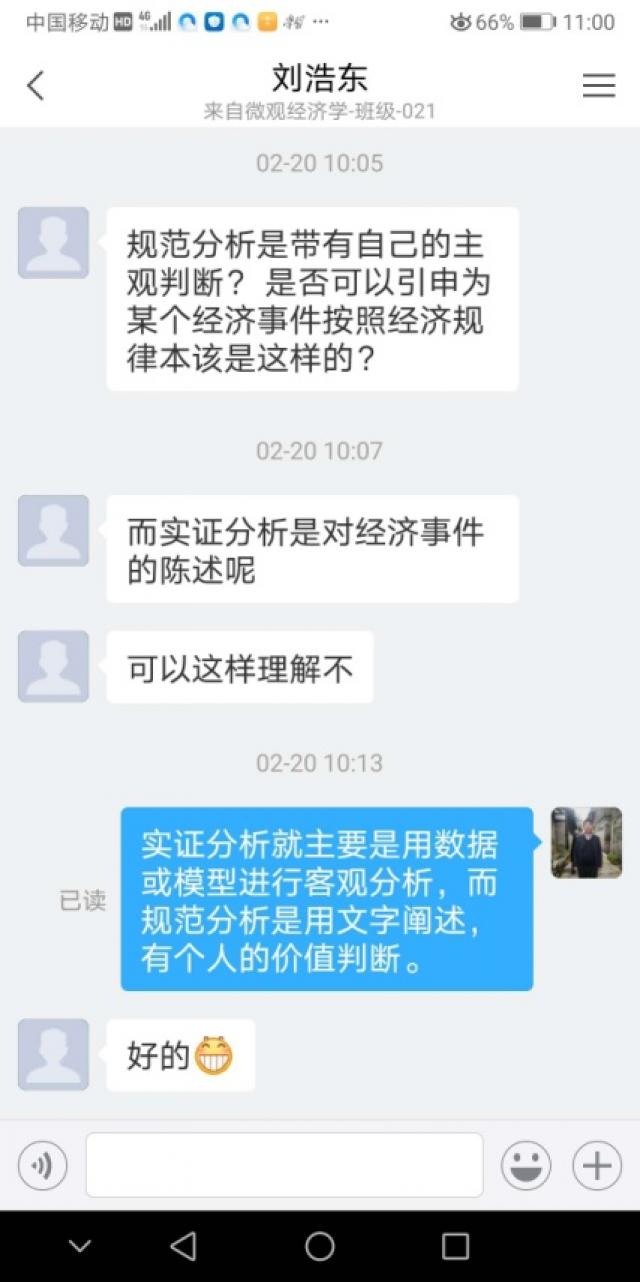The image size is (640, 1282).
Task: View my own avatar photo
Action: [x=586, y=842]
